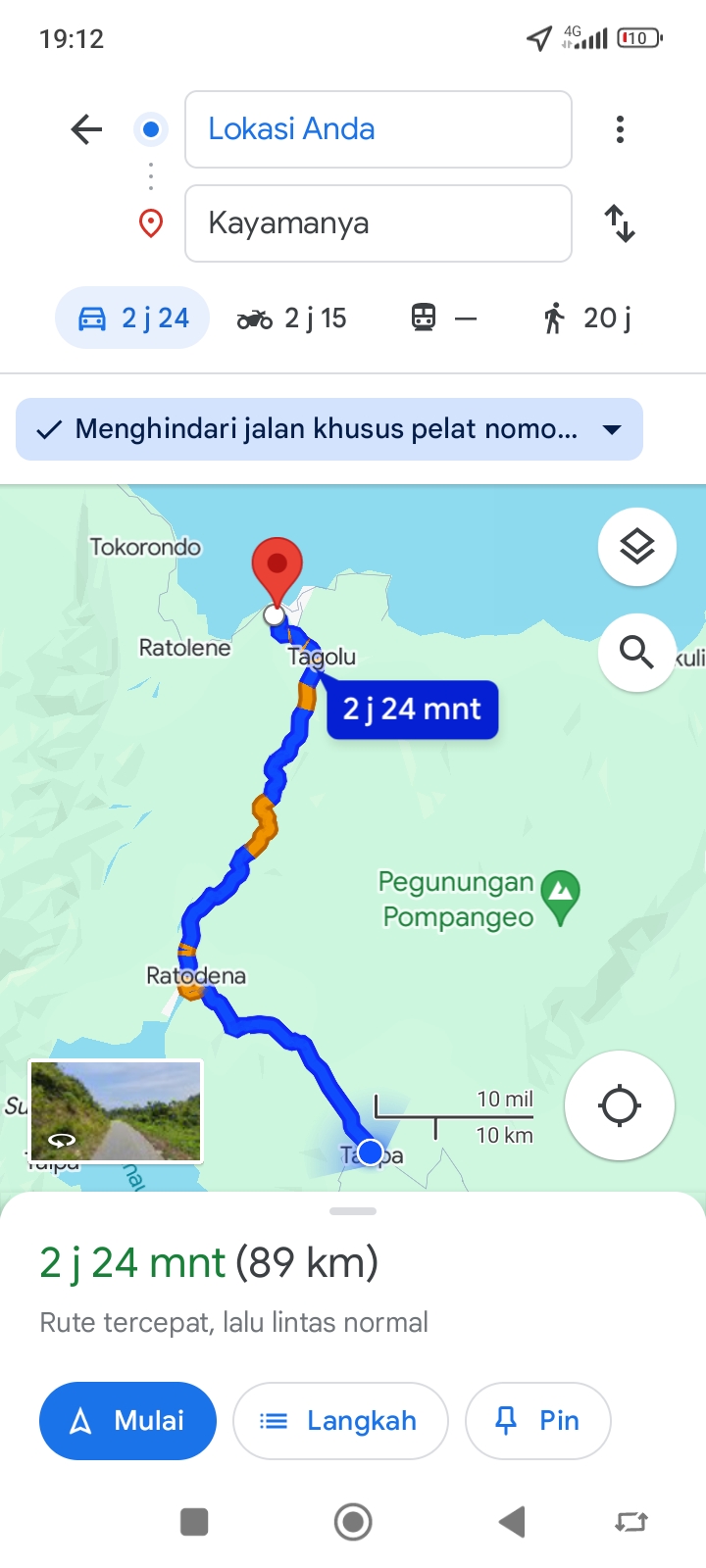The height and width of the screenshot is (1568, 706).
Task: Open the Street View thumbnail
Action: pyautogui.click(x=116, y=1111)
